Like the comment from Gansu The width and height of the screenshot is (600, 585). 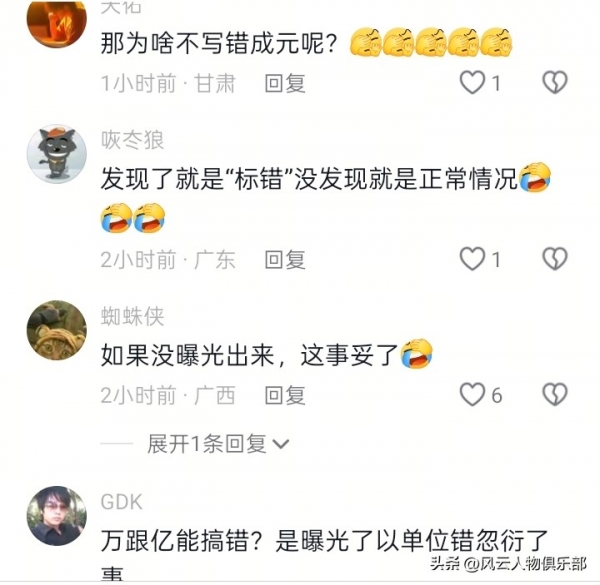click(x=472, y=82)
